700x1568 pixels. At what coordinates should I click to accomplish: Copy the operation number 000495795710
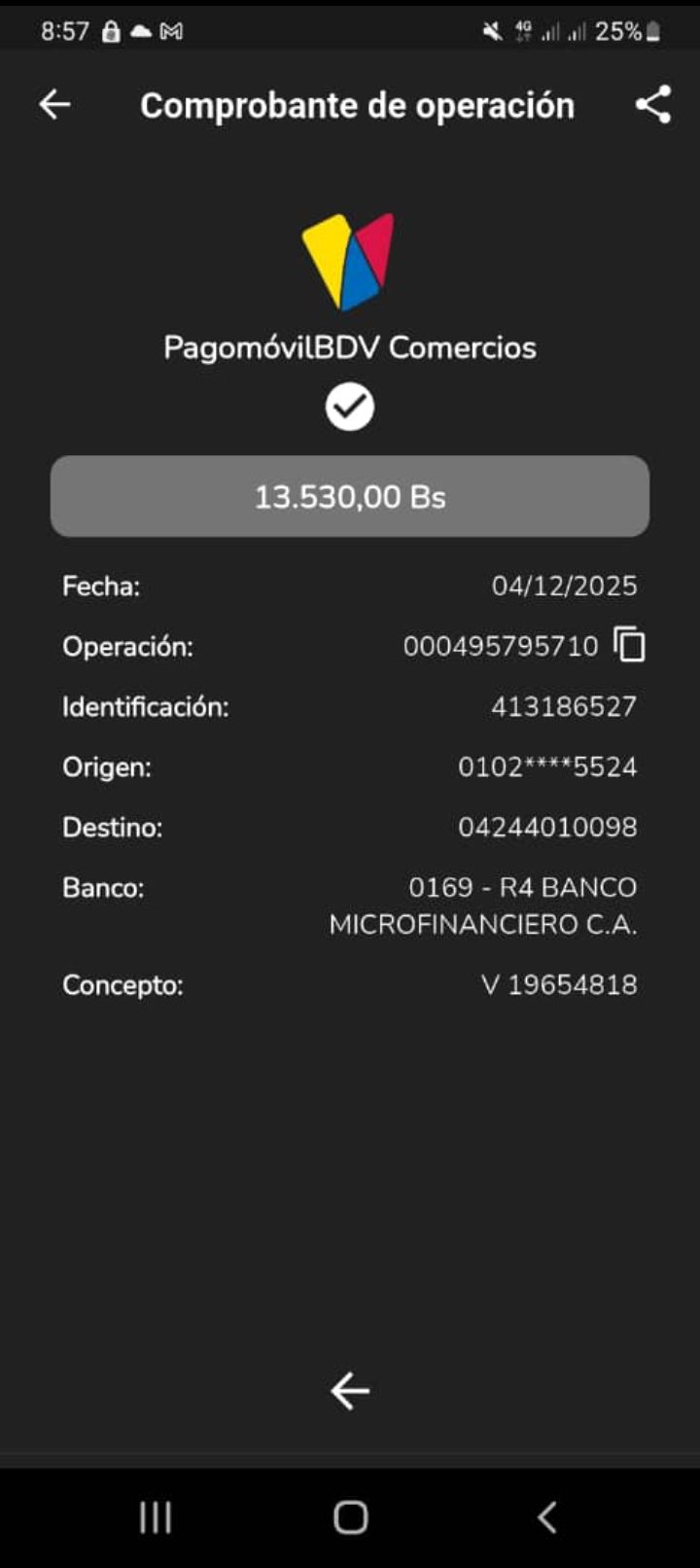pyautogui.click(x=630, y=645)
